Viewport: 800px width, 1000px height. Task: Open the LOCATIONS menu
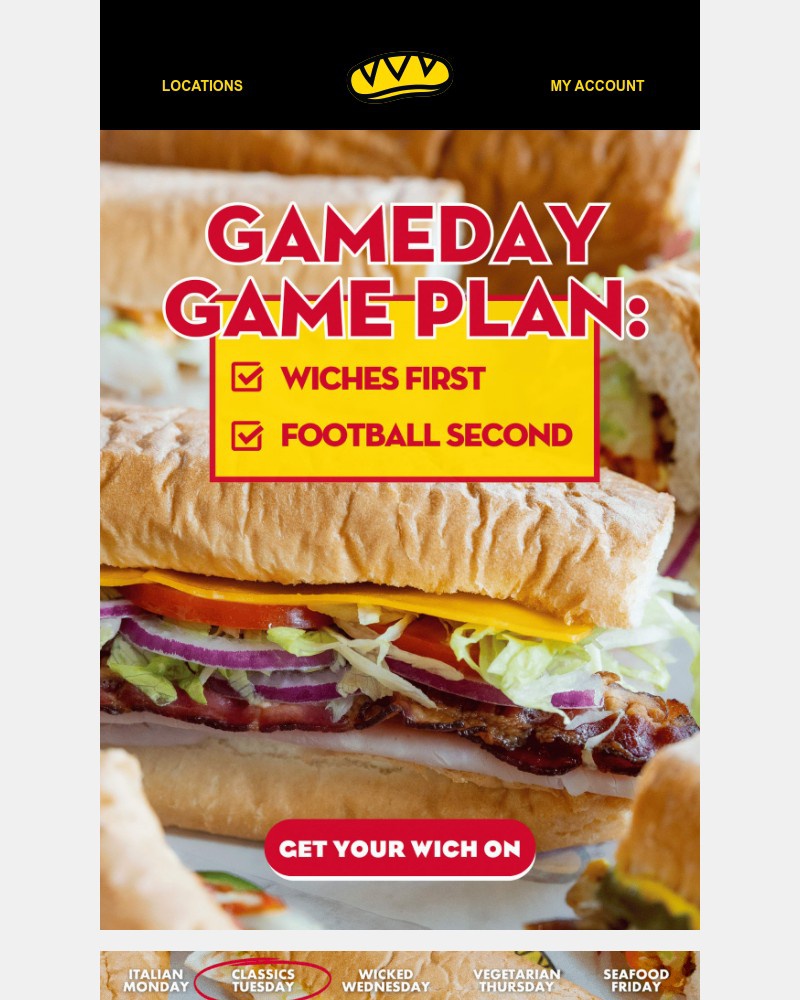pyautogui.click(x=202, y=86)
